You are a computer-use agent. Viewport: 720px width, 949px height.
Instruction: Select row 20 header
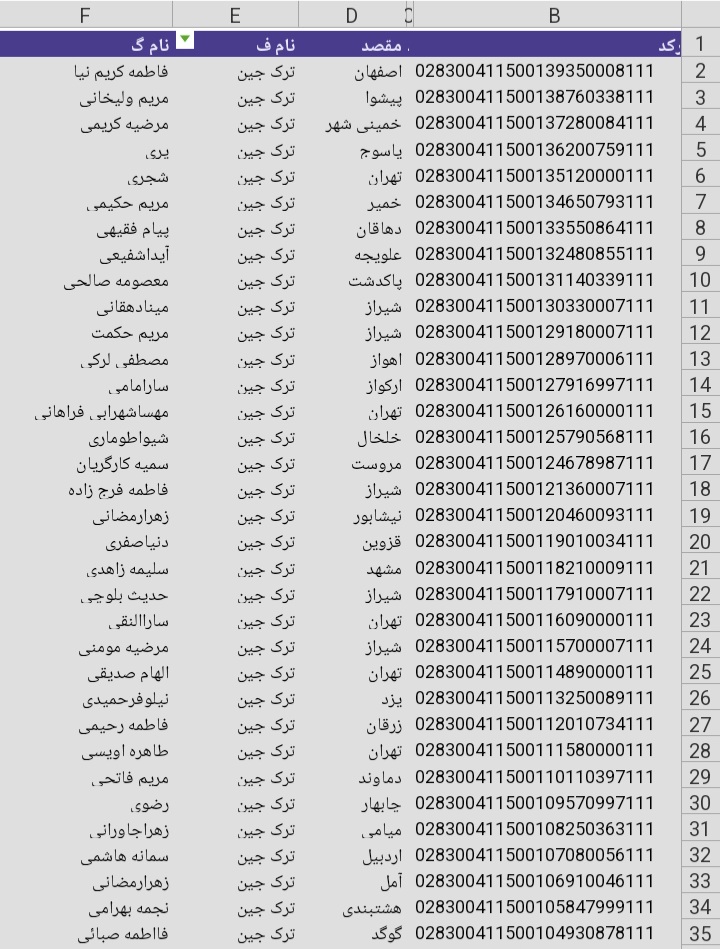[700, 542]
